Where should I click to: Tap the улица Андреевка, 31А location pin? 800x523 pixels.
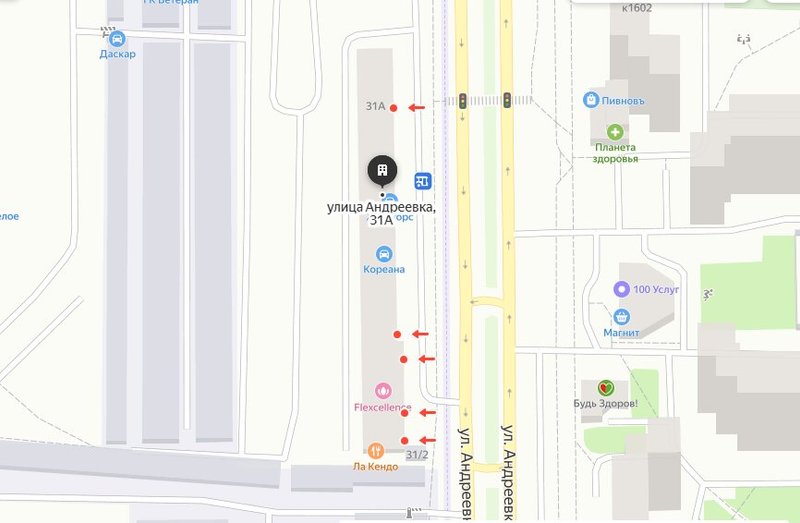[x=382, y=171]
